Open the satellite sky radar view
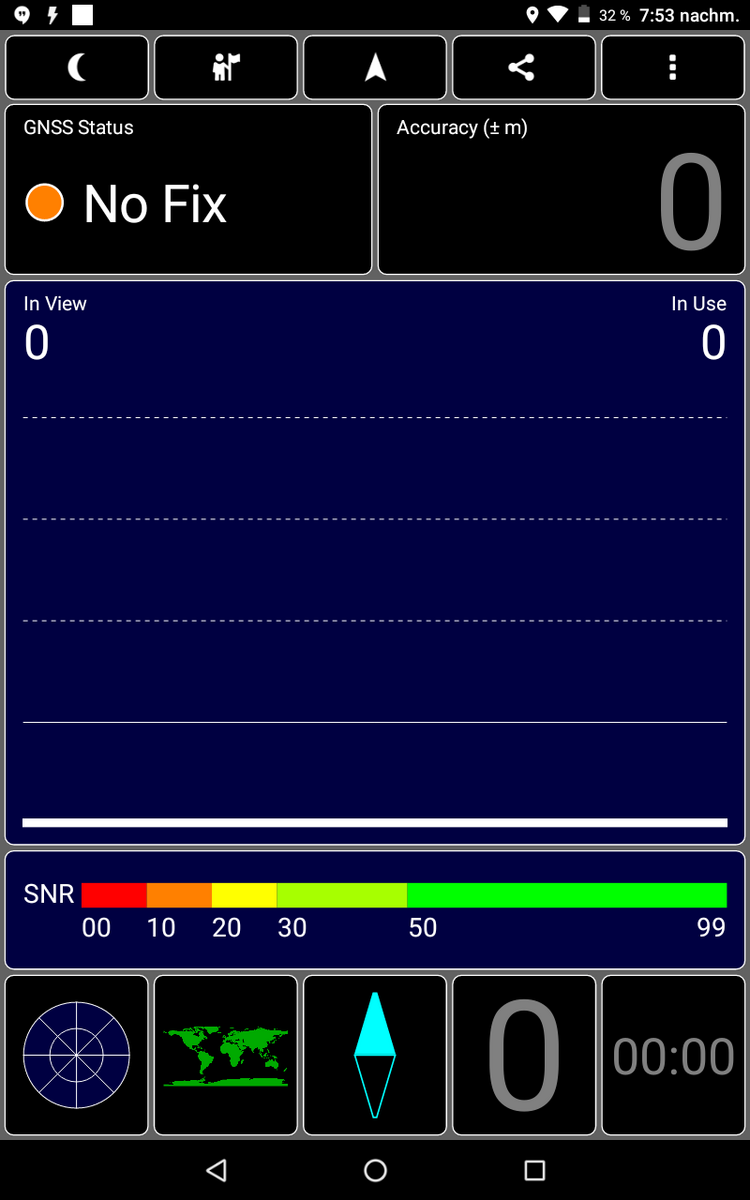750x1200 pixels. point(77,1055)
